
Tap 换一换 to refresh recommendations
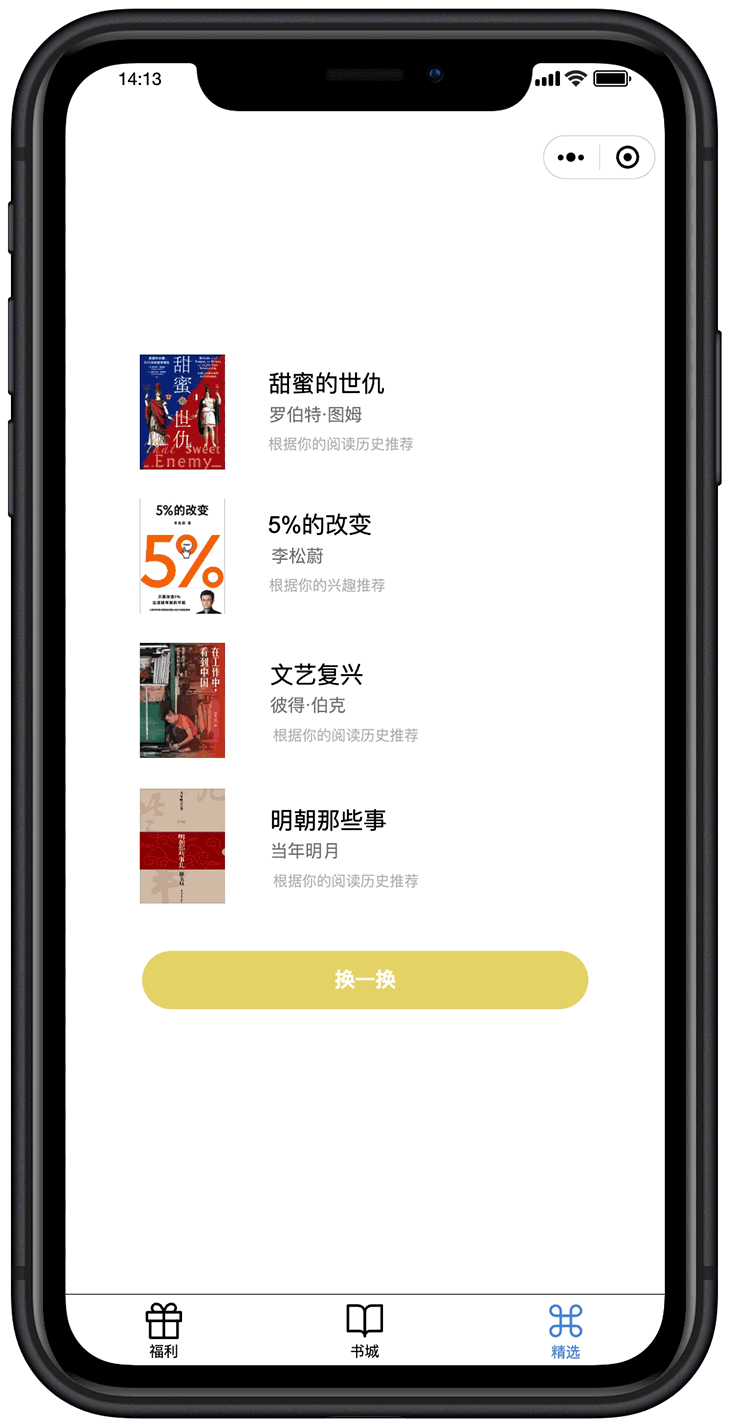tap(365, 980)
